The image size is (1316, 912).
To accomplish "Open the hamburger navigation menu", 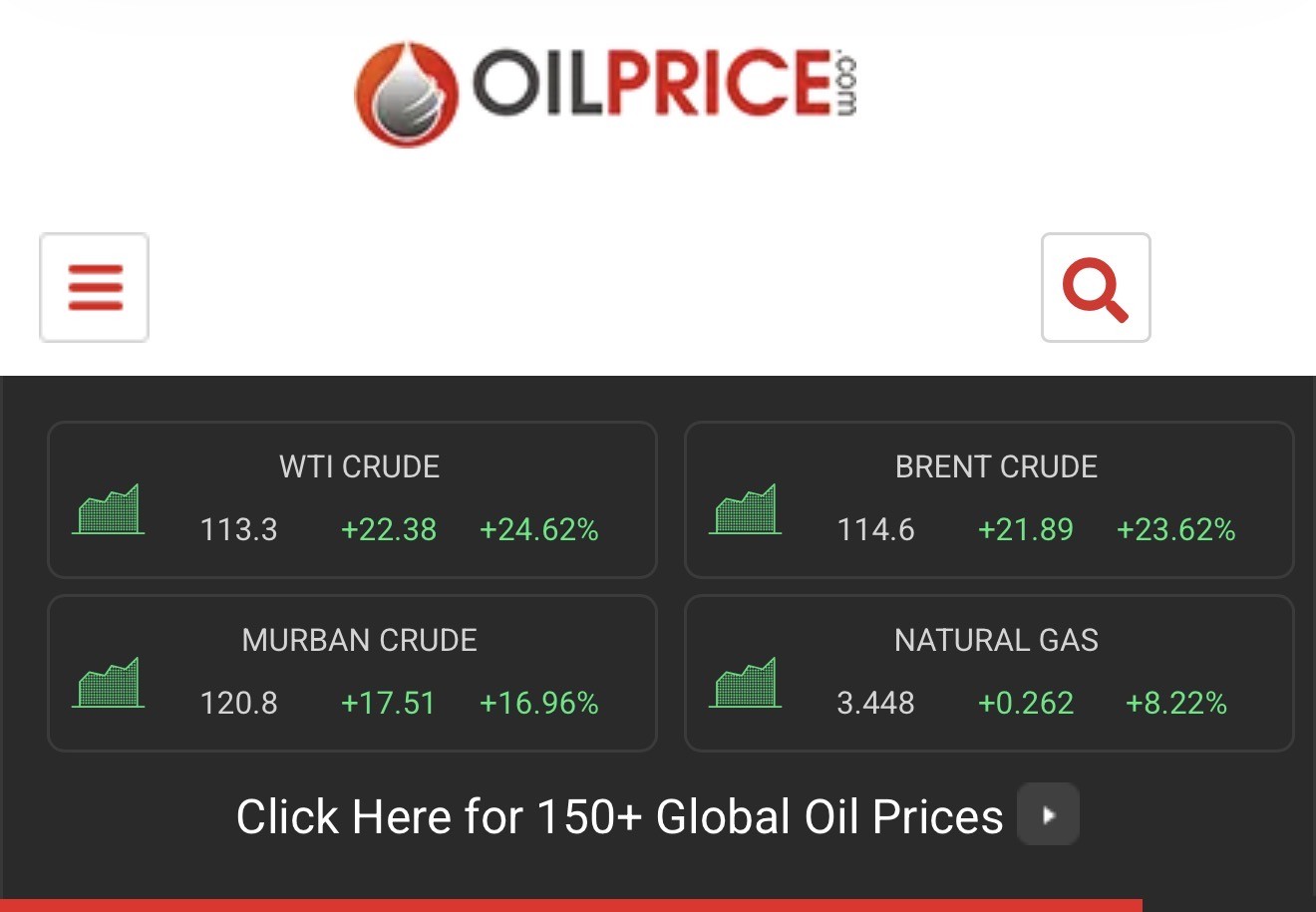I will click(95, 288).
